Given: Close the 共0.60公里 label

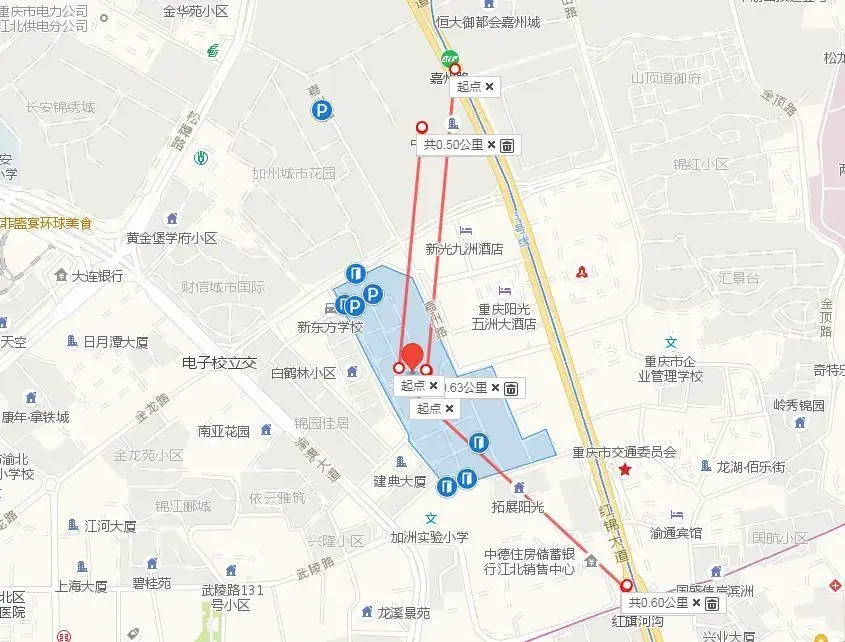Looking at the screenshot, I should coord(695,603).
